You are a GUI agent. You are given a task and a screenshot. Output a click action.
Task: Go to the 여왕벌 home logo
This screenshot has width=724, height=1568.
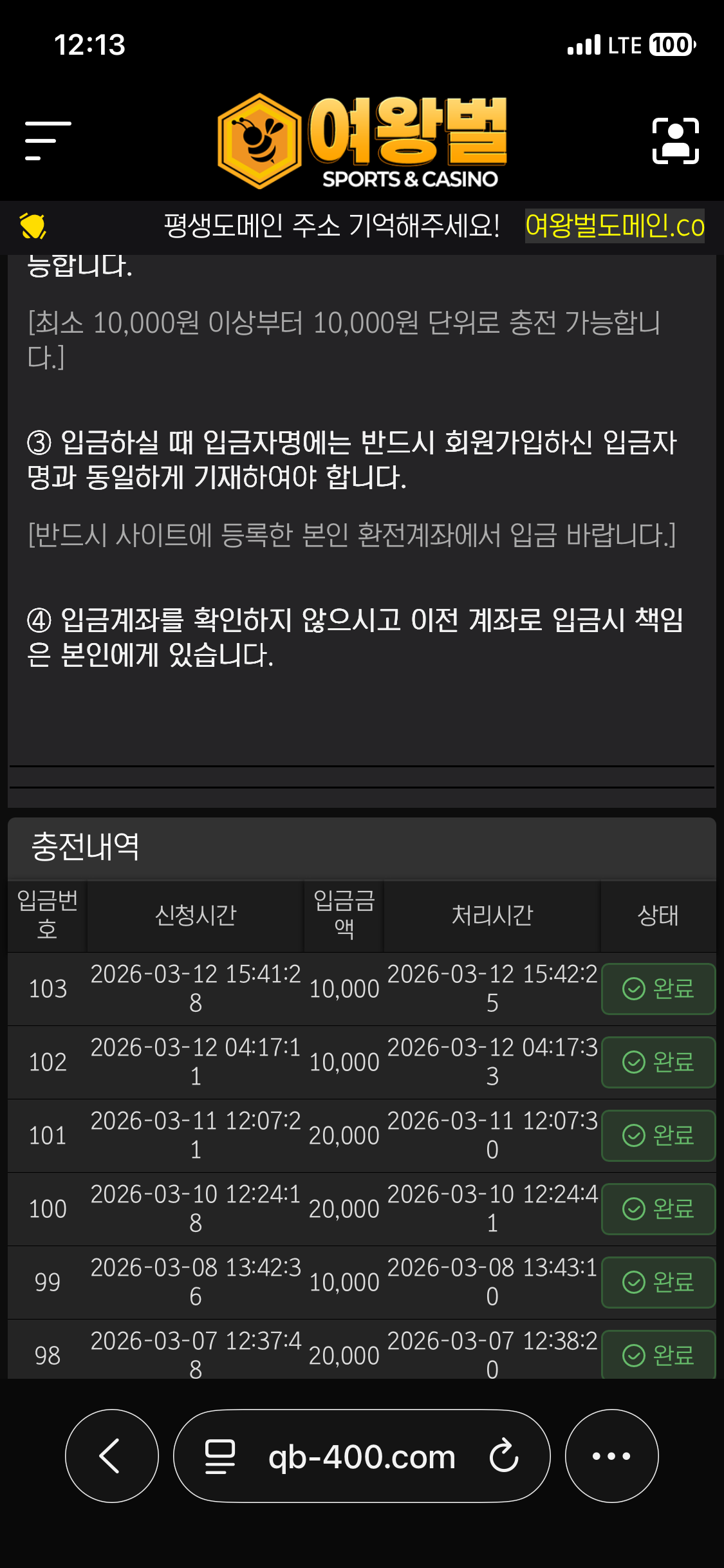point(362,141)
